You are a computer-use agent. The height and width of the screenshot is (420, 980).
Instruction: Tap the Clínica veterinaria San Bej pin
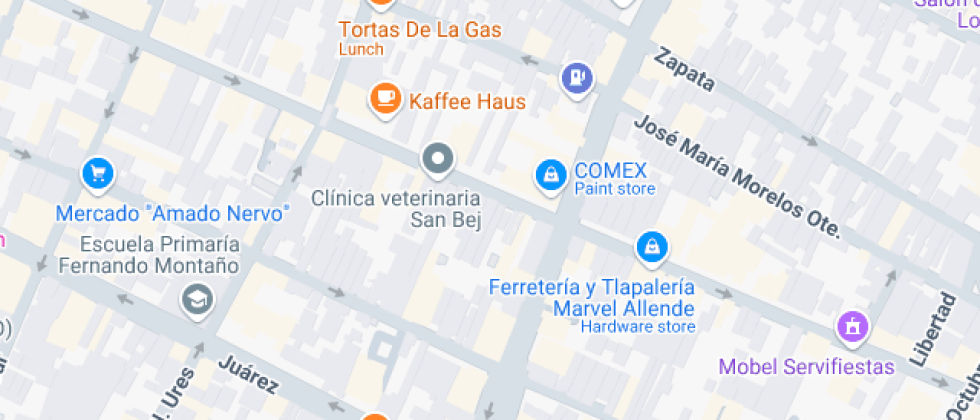click(x=438, y=160)
